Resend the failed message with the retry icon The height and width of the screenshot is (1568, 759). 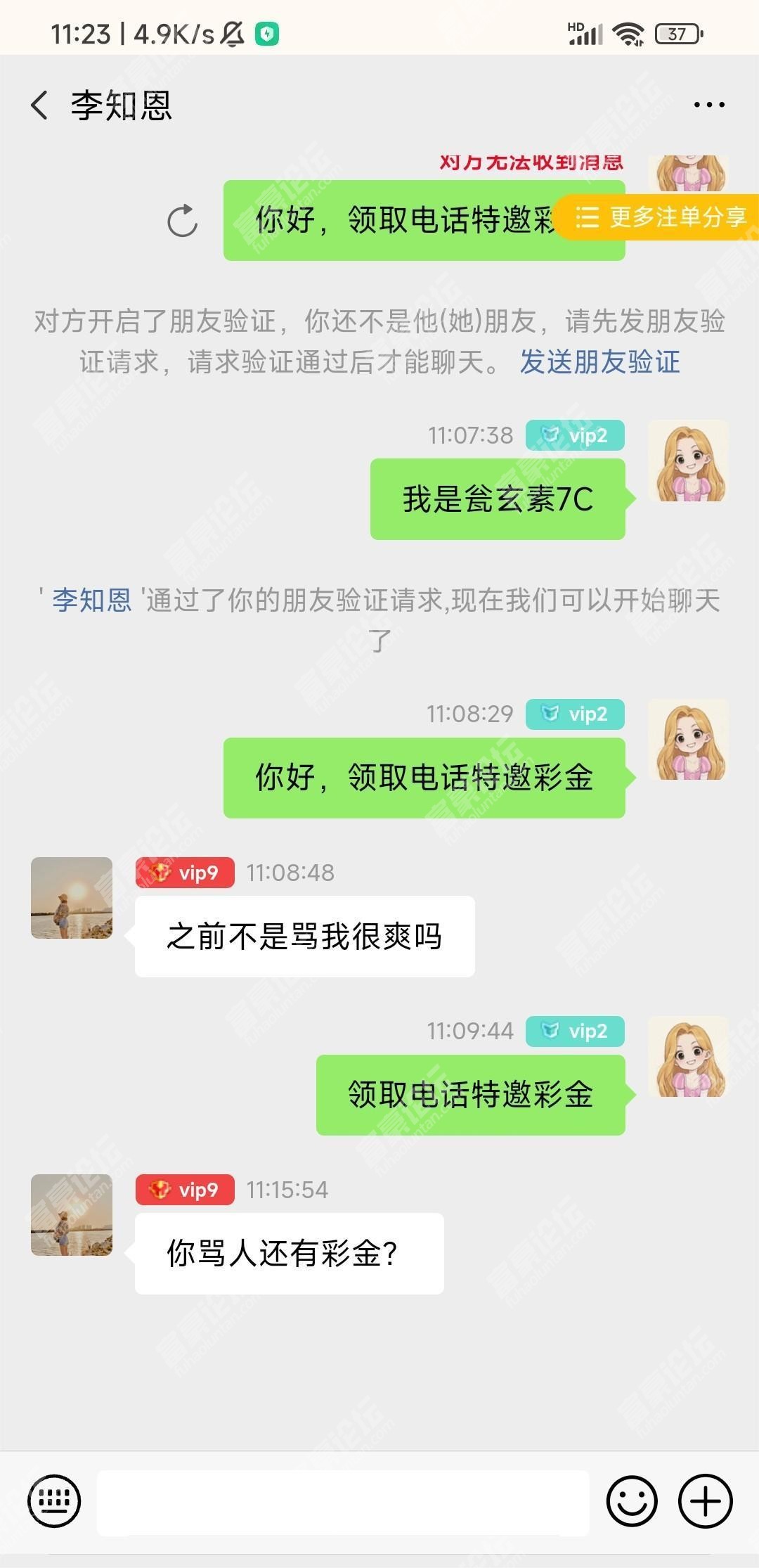click(183, 221)
